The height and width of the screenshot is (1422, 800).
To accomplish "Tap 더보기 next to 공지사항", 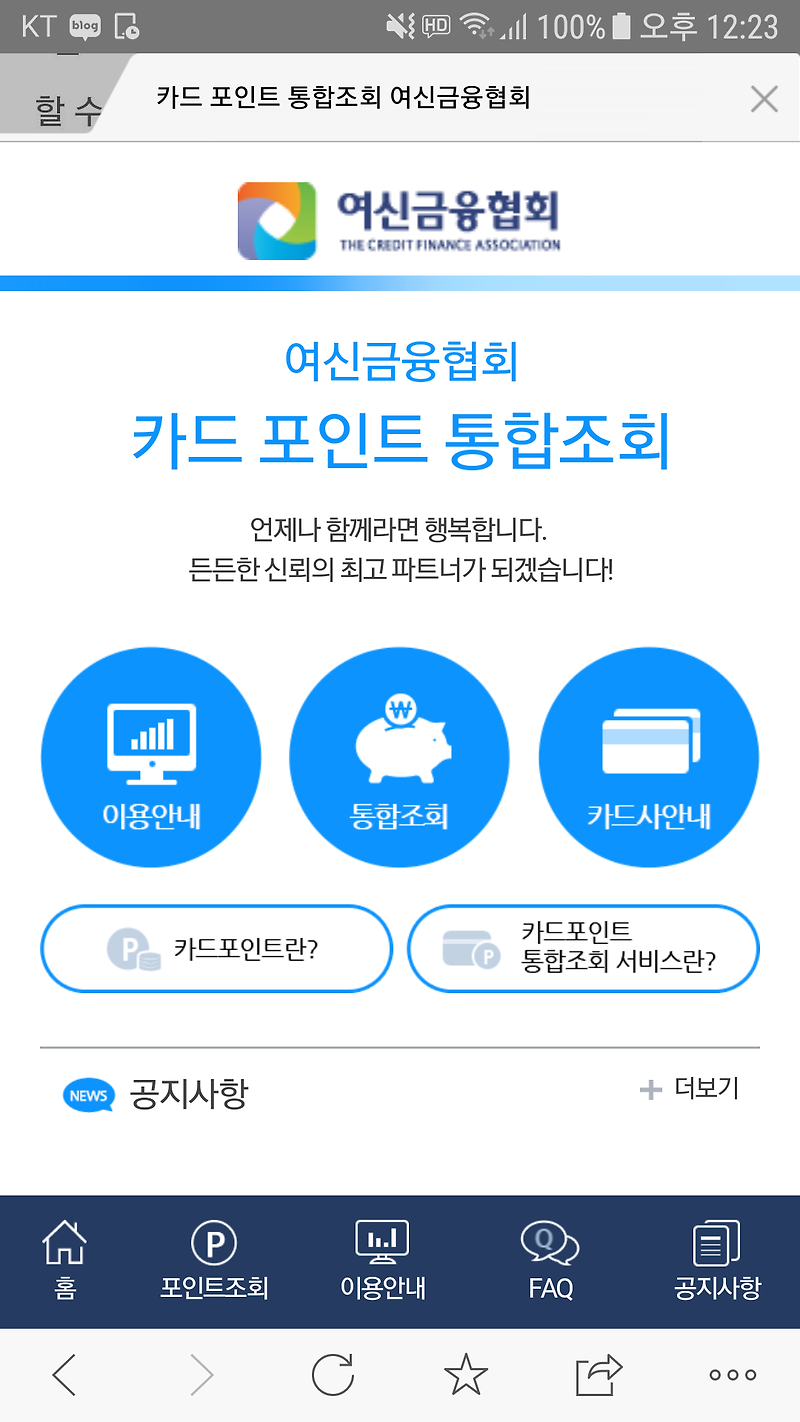I will pyautogui.click(x=689, y=1089).
